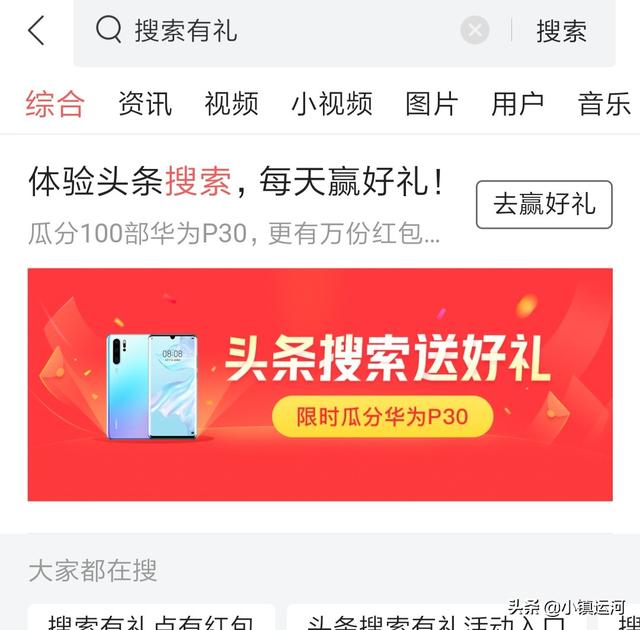Switch to the 音乐 tab
640x630 pixels.
coord(604,103)
